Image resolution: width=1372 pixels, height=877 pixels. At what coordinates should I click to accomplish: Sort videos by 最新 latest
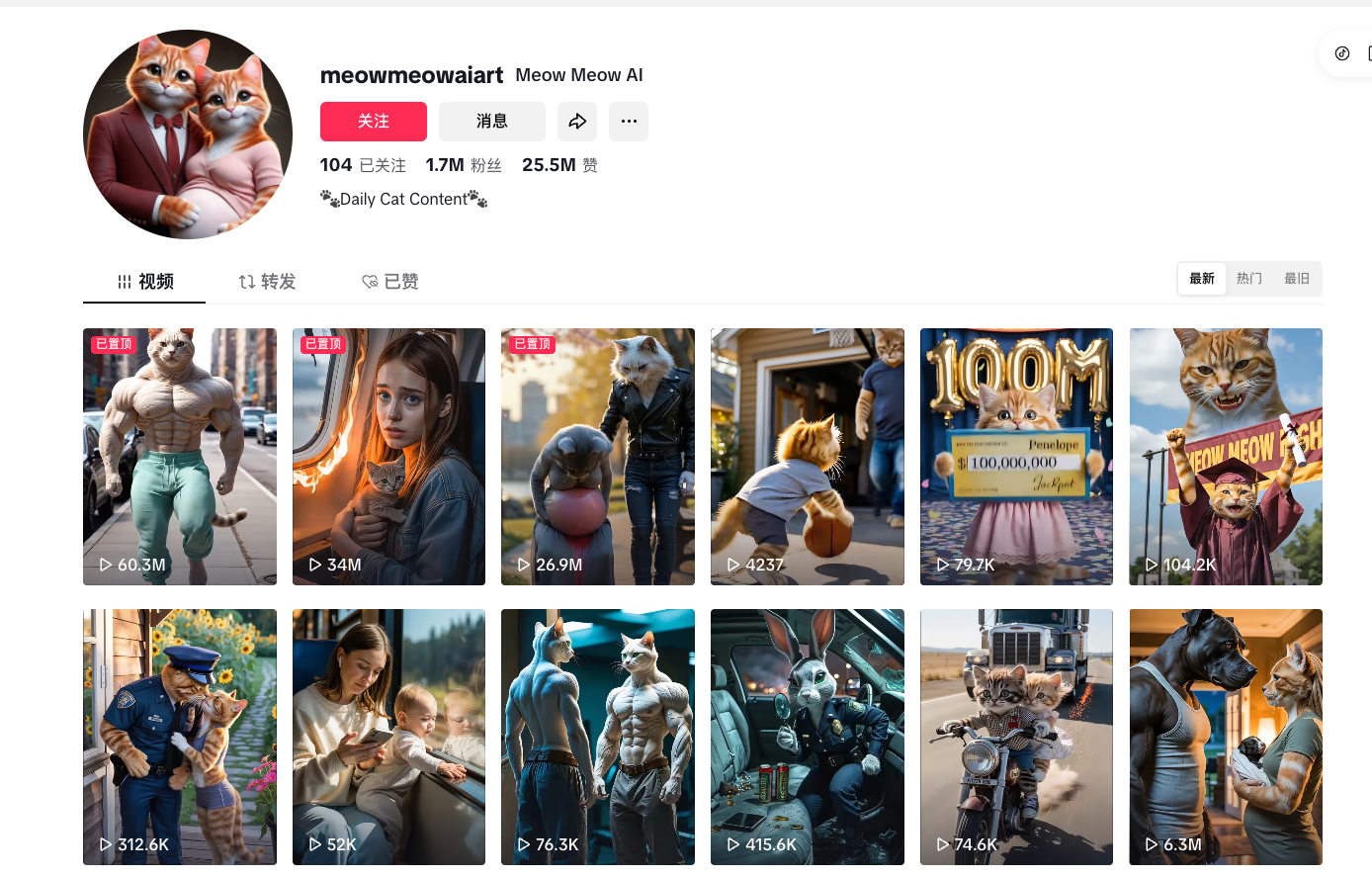point(1202,279)
